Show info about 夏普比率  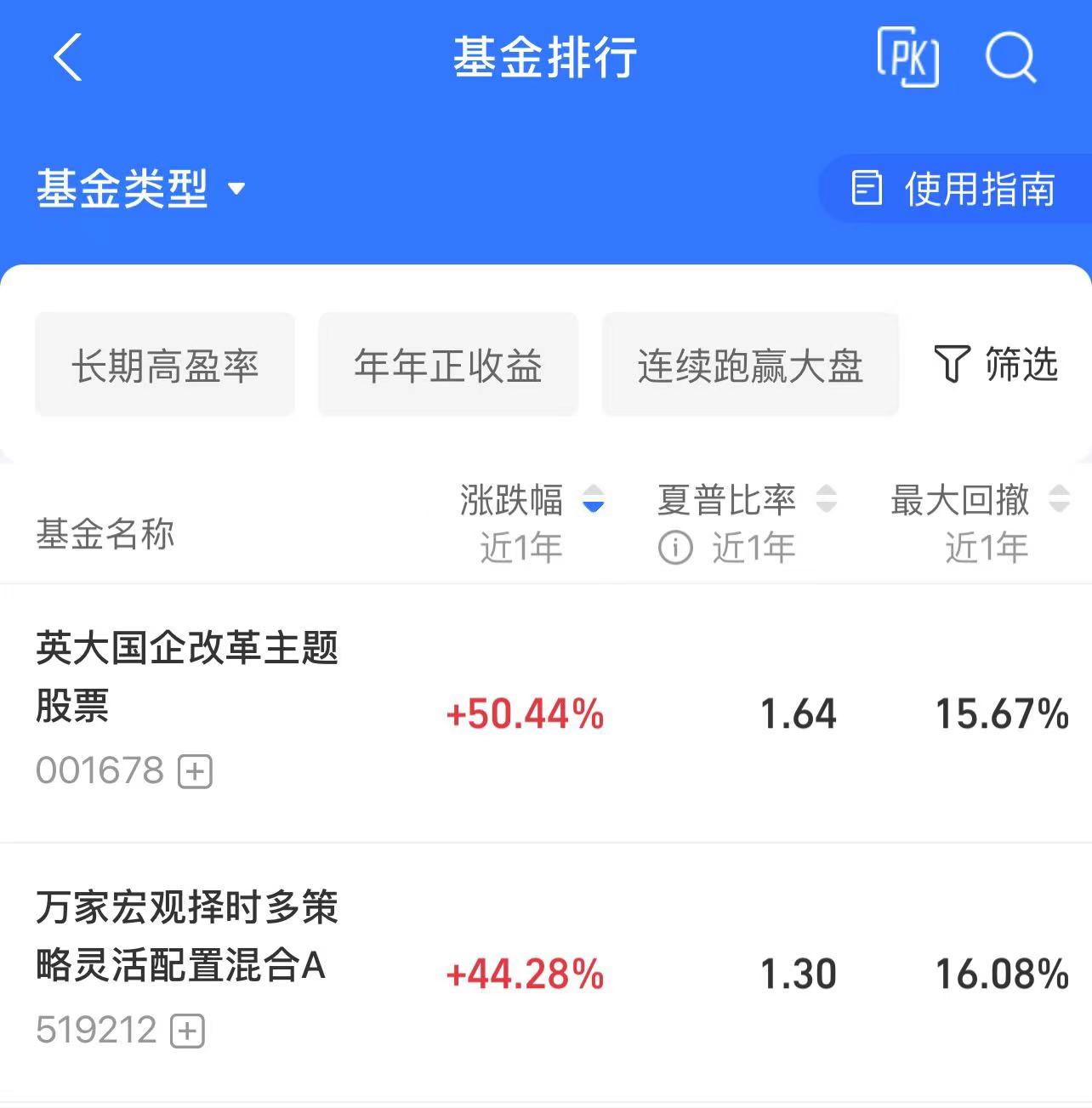(675, 548)
